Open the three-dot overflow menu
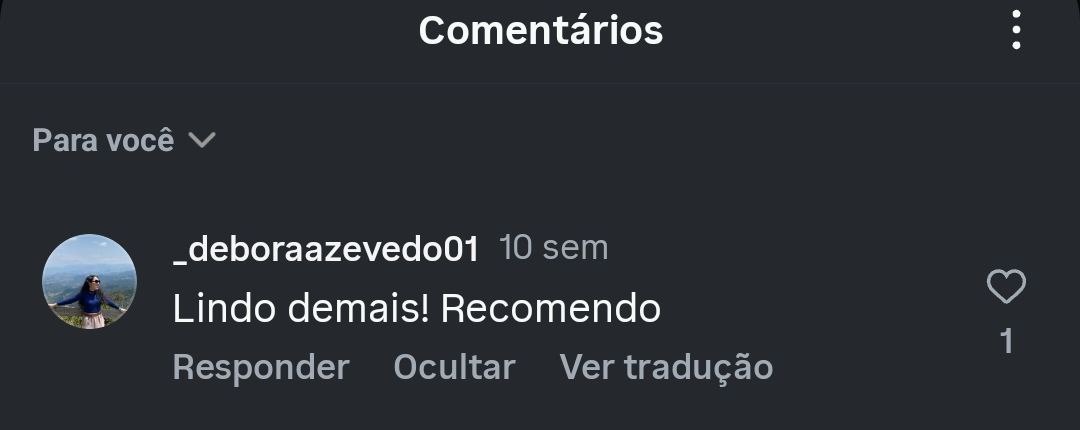Image resolution: width=1080 pixels, height=430 pixels. click(1016, 30)
